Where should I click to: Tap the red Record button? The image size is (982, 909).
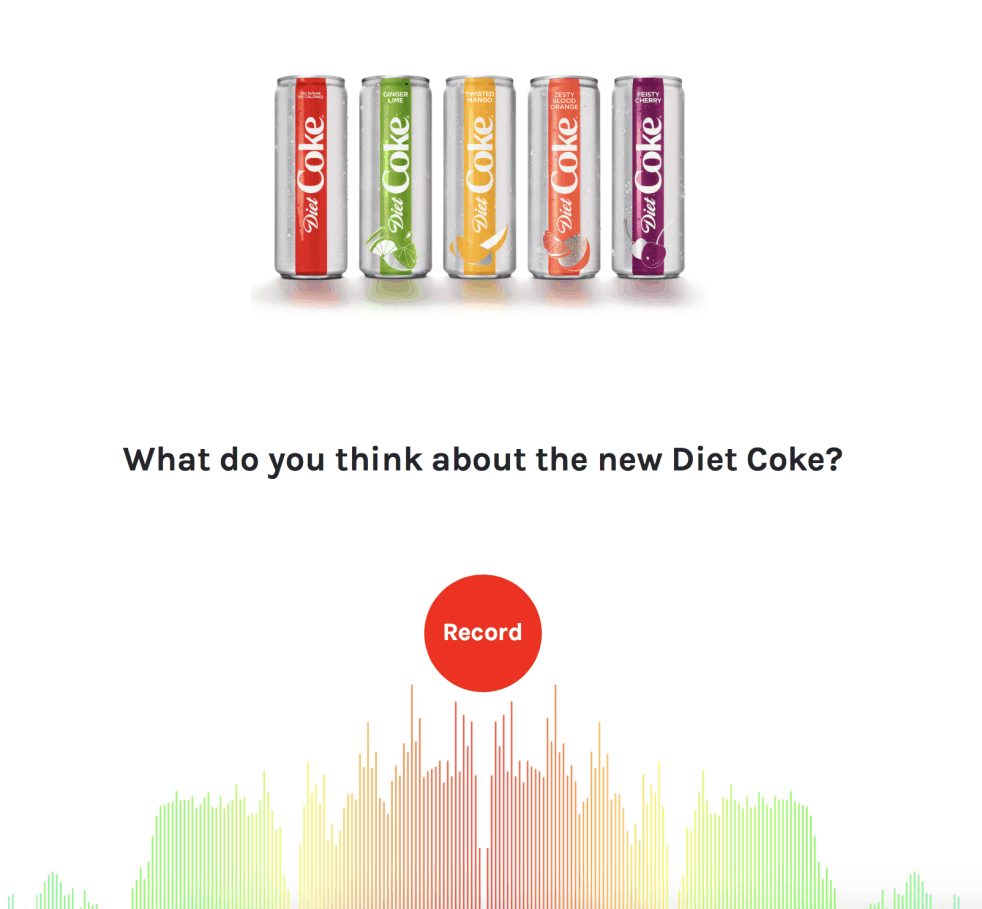coord(483,632)
